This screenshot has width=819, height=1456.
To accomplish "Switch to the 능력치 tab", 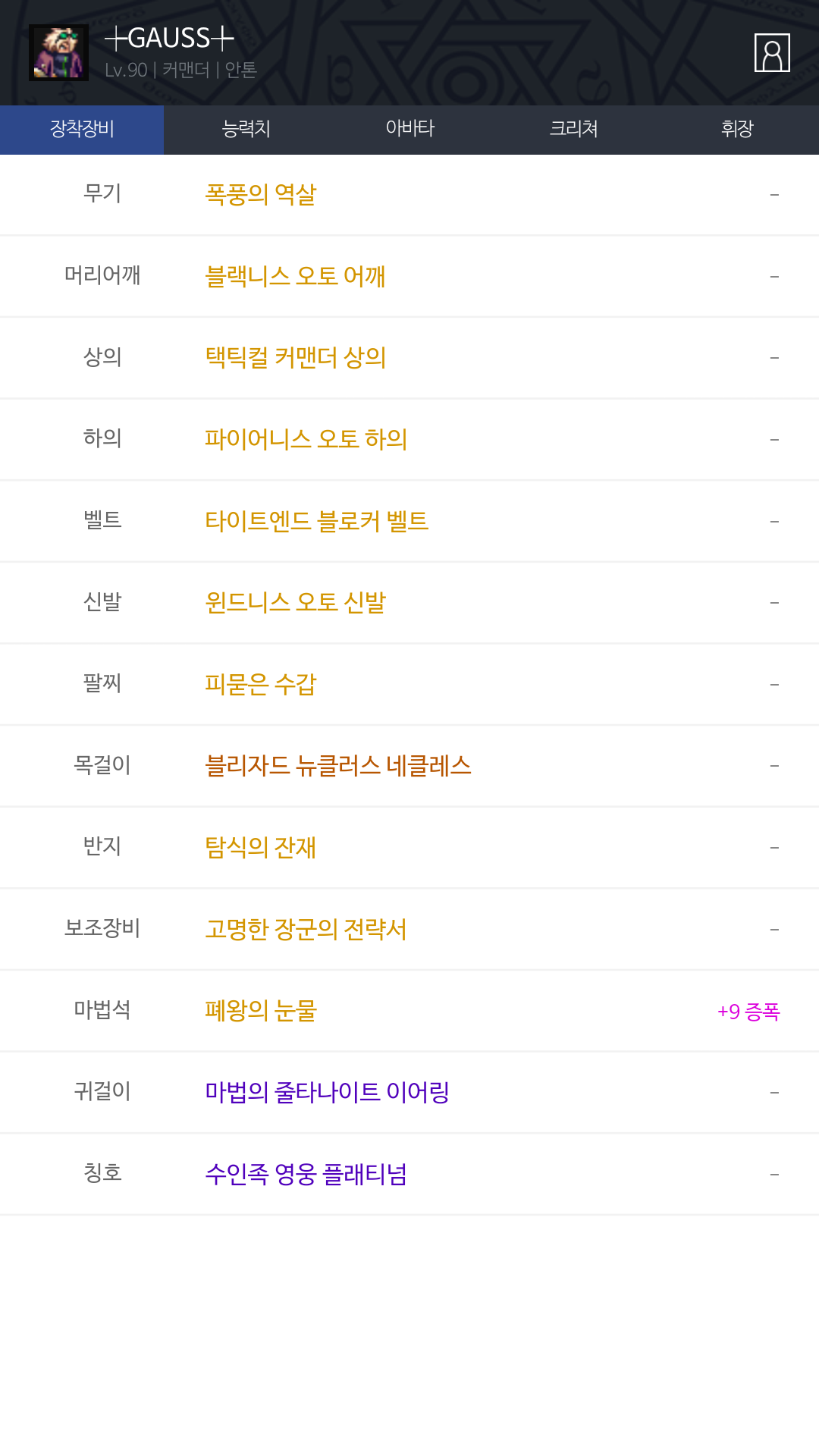I will pos(246,129).
